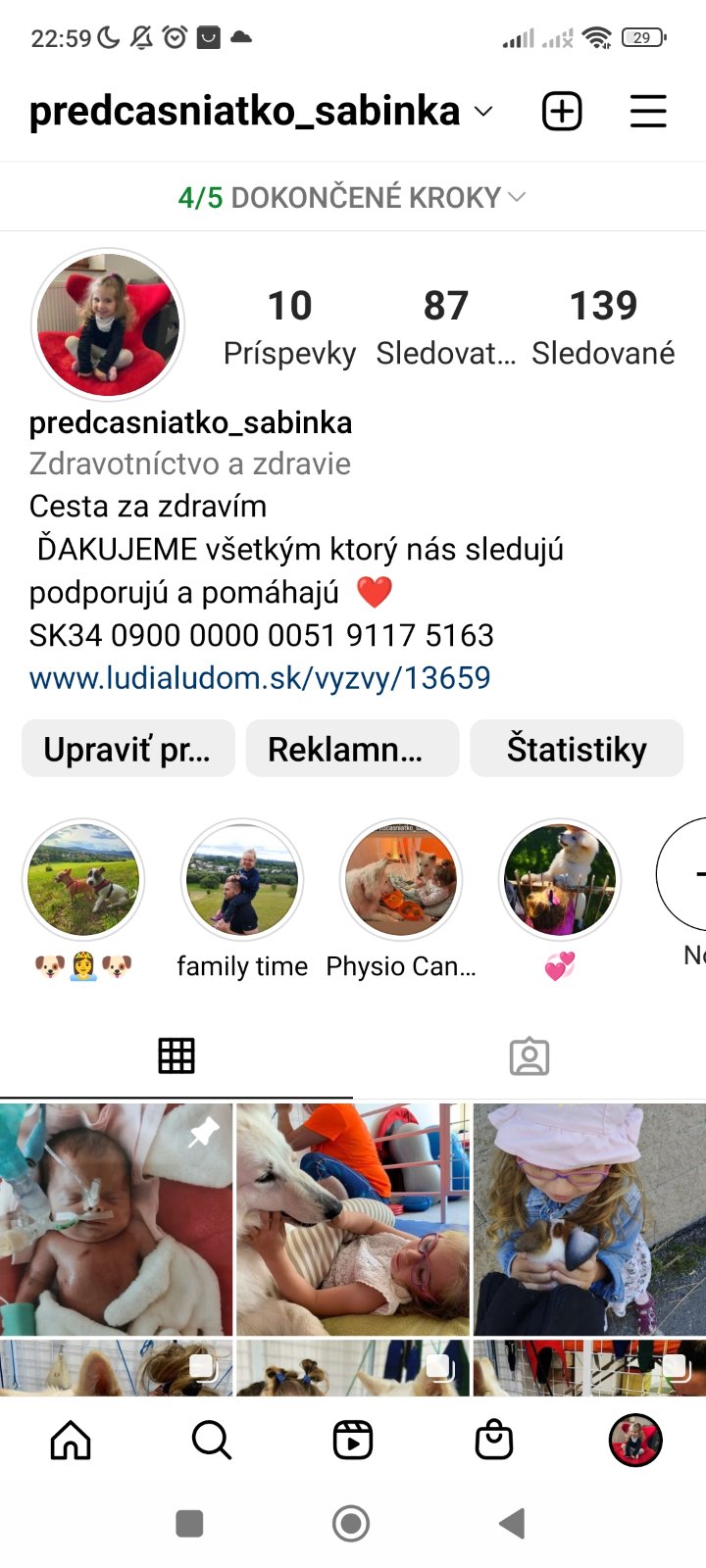Open Štatistiky insights
The width and height of the screenshot is (706, 1568).
click(577, 749)
